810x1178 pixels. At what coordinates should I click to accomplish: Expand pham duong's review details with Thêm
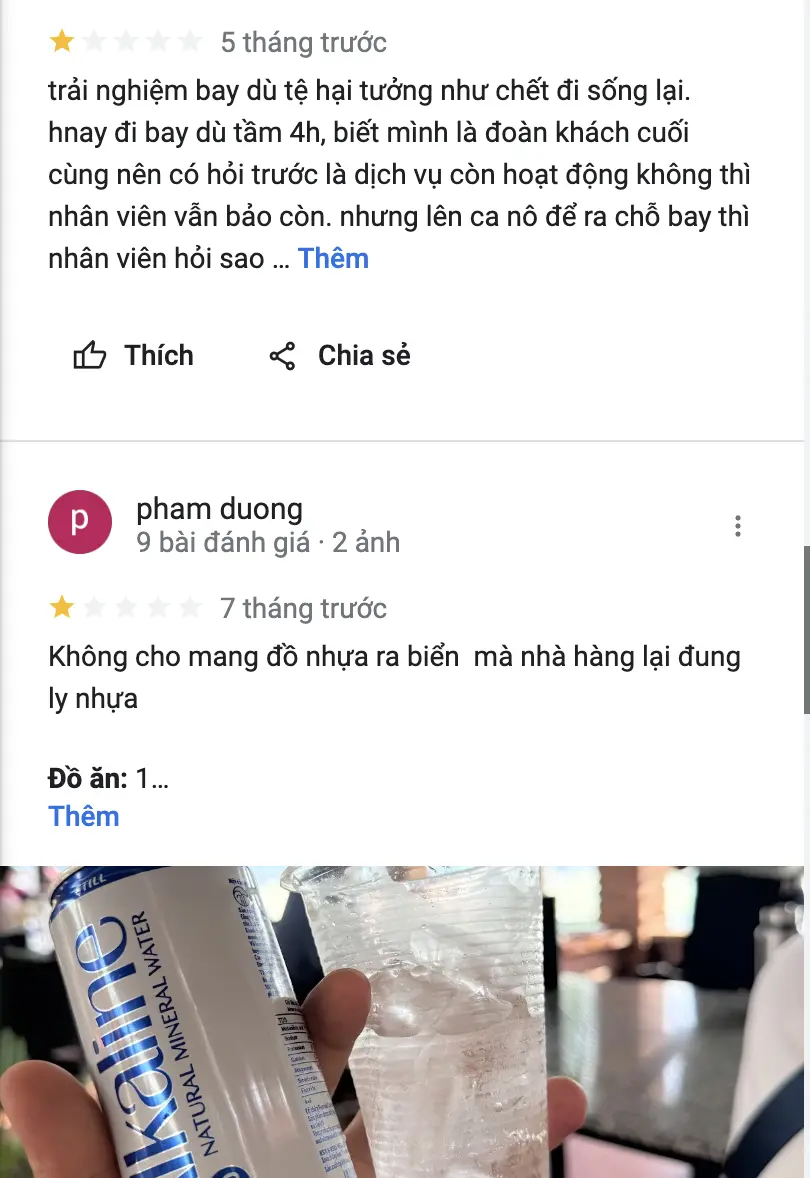coord(84,816)
